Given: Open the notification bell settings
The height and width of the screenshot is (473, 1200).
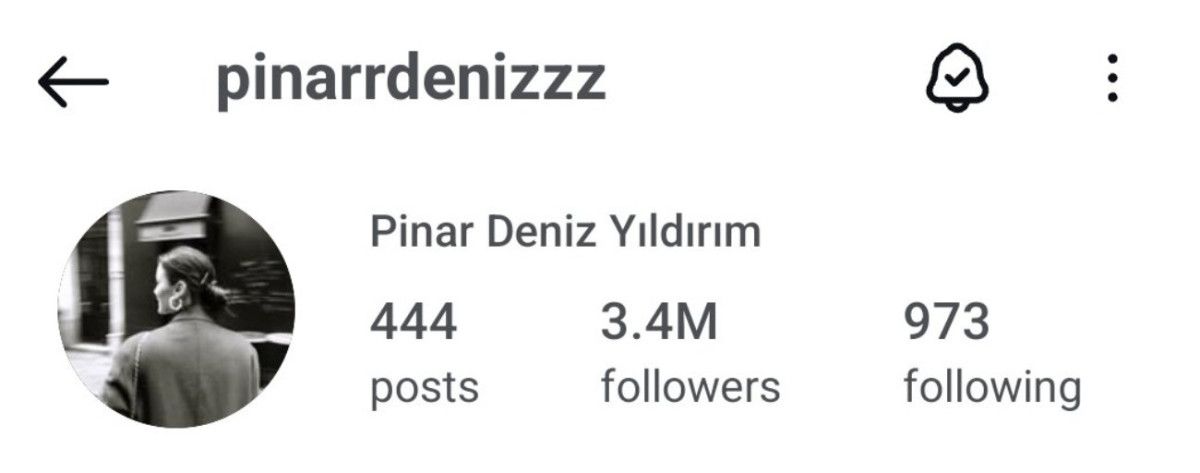Looking at the screenshot, I should [955, 78].
